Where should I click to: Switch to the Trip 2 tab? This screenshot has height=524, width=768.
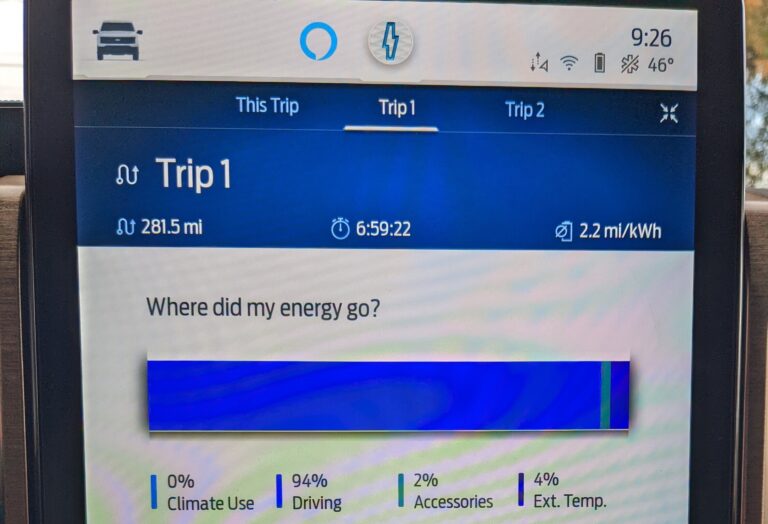(x=524, y=110)
